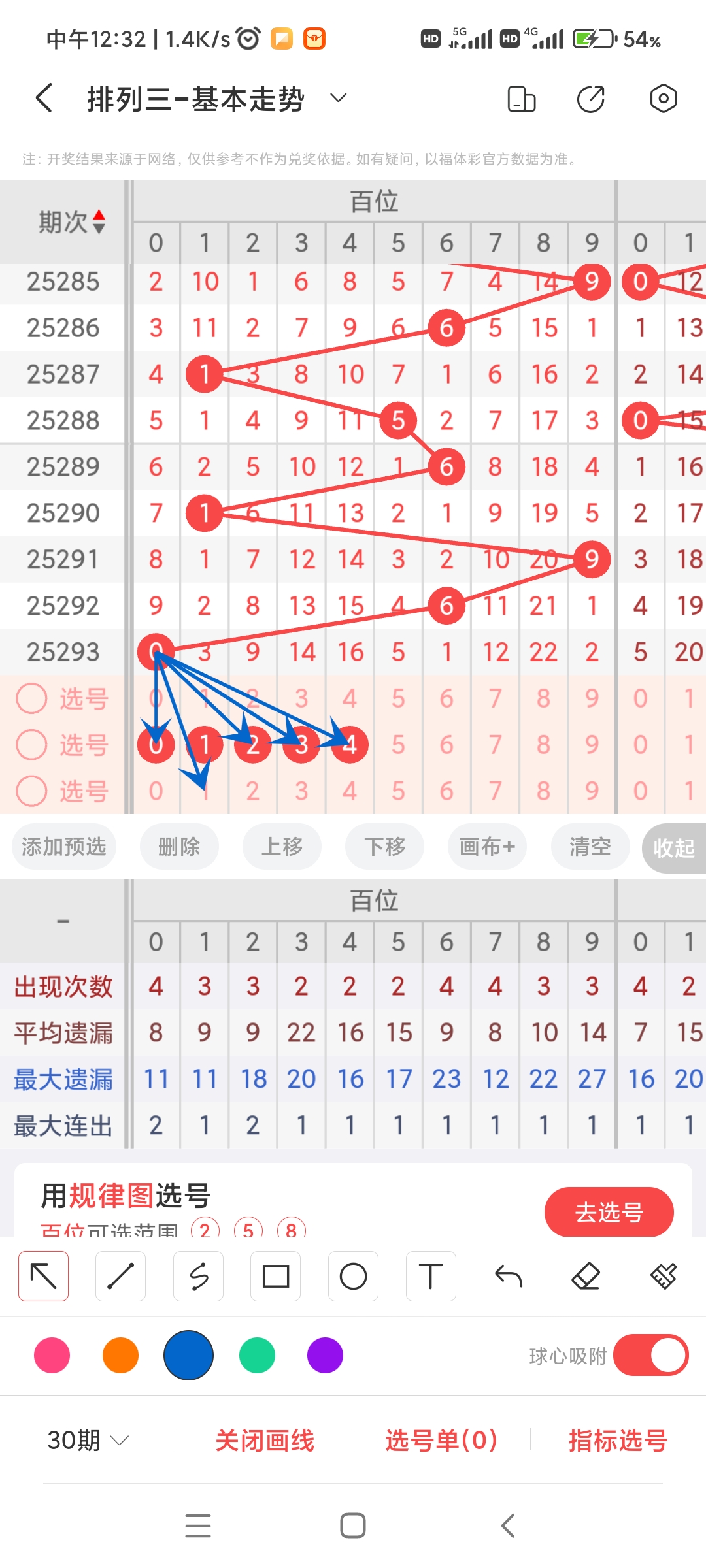Toggle the 期次 column sort arrows
This screenshot has width=706, height=1568.
tap(98, 221)
